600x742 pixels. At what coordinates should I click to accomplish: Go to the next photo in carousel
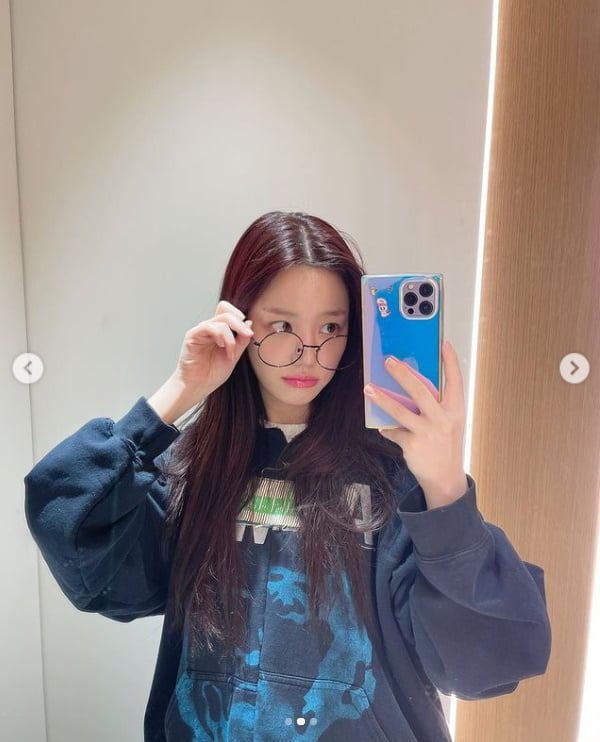coord(574,368)
